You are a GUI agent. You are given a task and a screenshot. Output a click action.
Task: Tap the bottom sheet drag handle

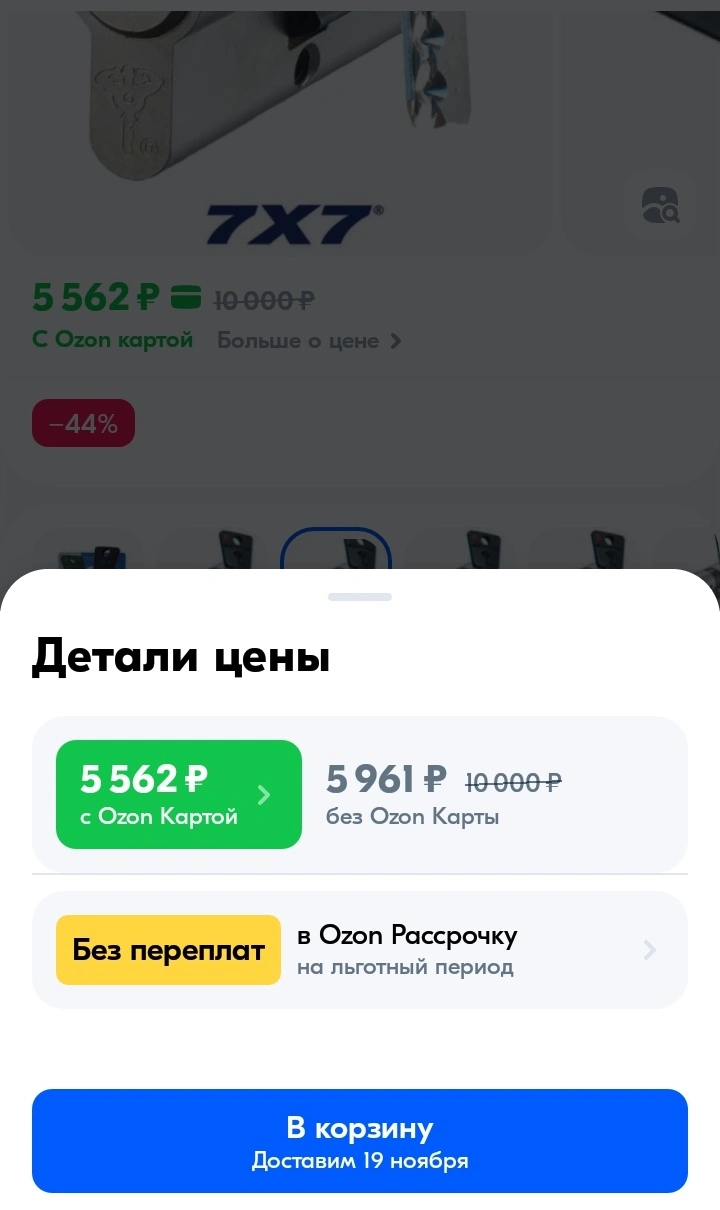click(x=360, y=597)
